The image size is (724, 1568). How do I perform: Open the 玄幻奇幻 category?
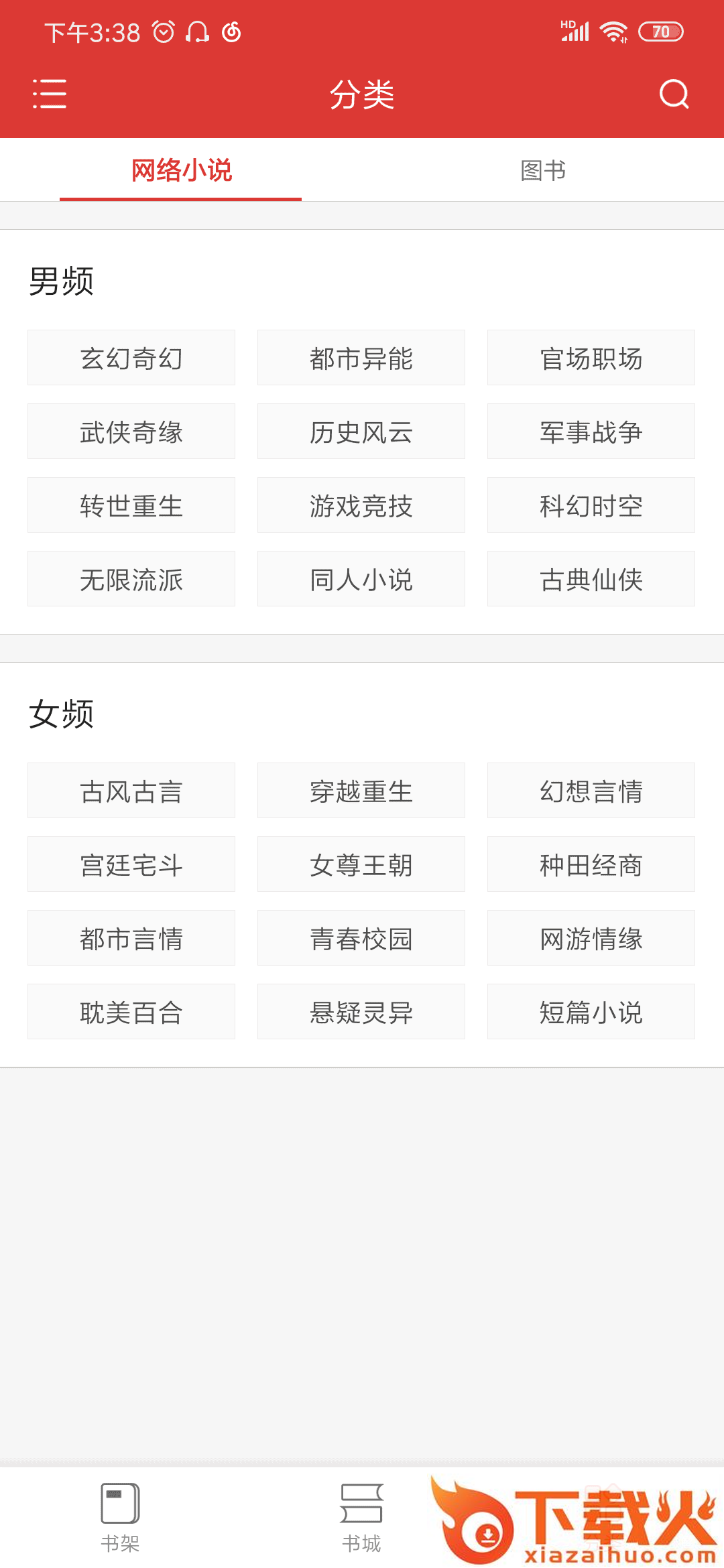[x=131, y=358]
